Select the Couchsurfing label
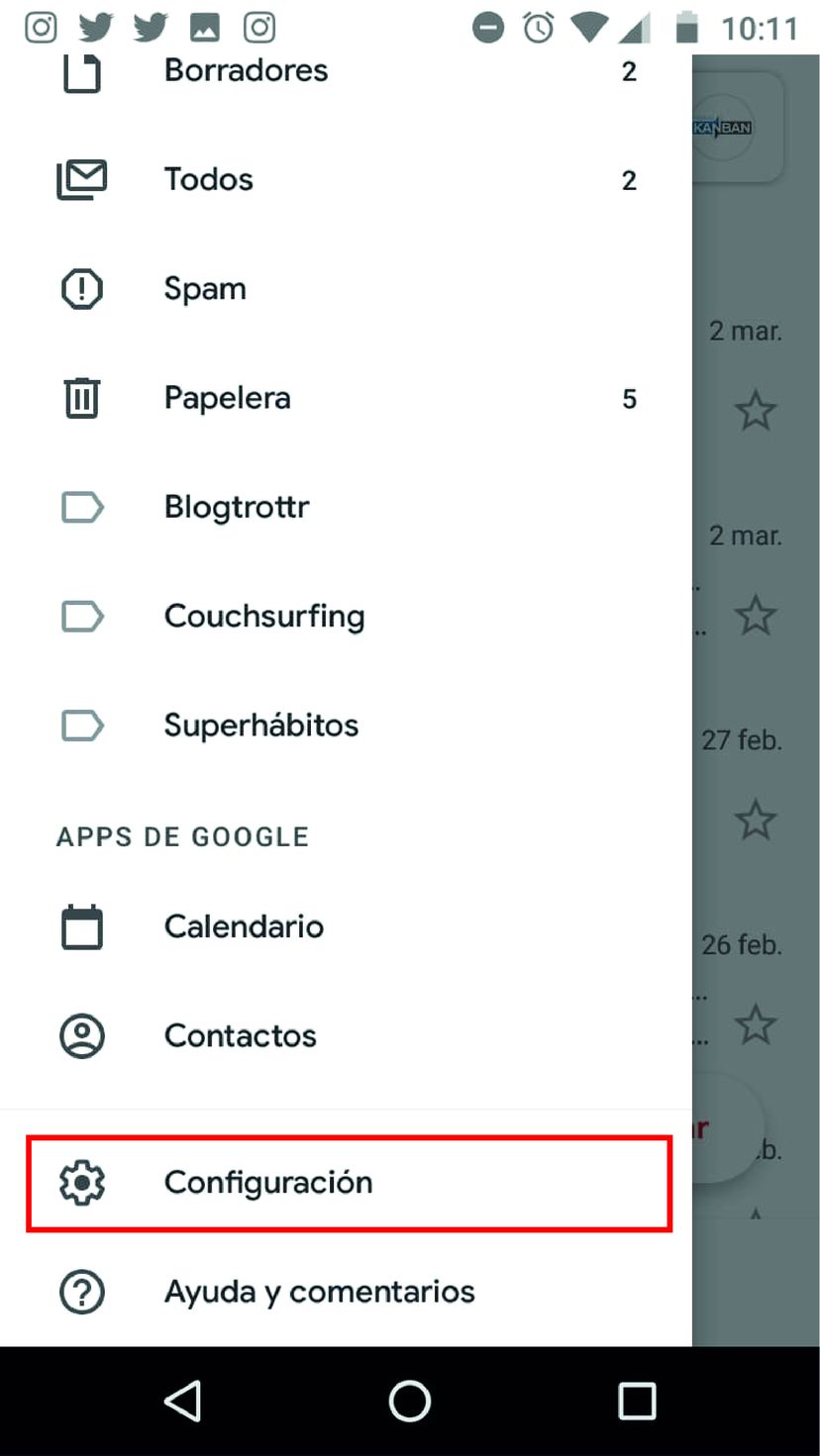820x1456 pixels. [264, 616]
